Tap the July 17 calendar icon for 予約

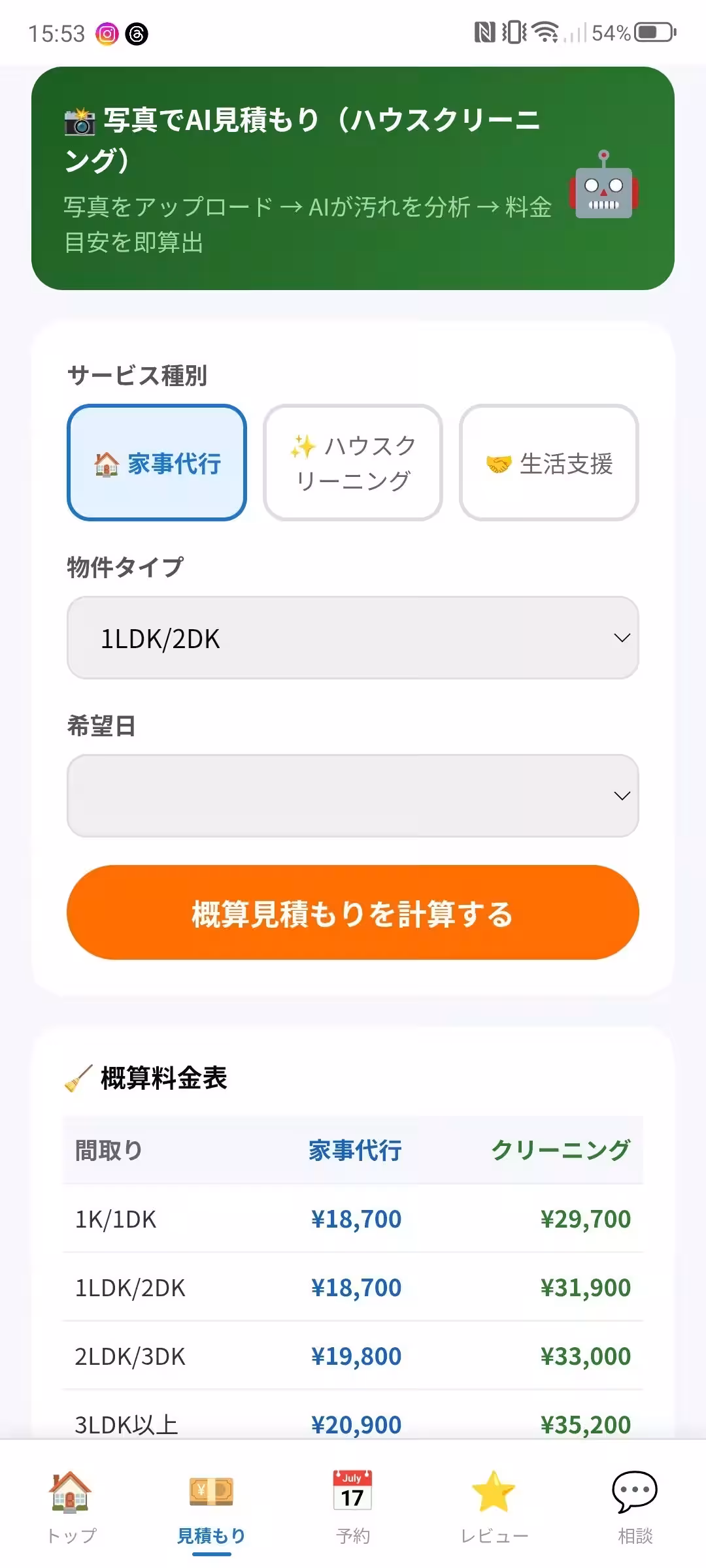pos(352,1492)
